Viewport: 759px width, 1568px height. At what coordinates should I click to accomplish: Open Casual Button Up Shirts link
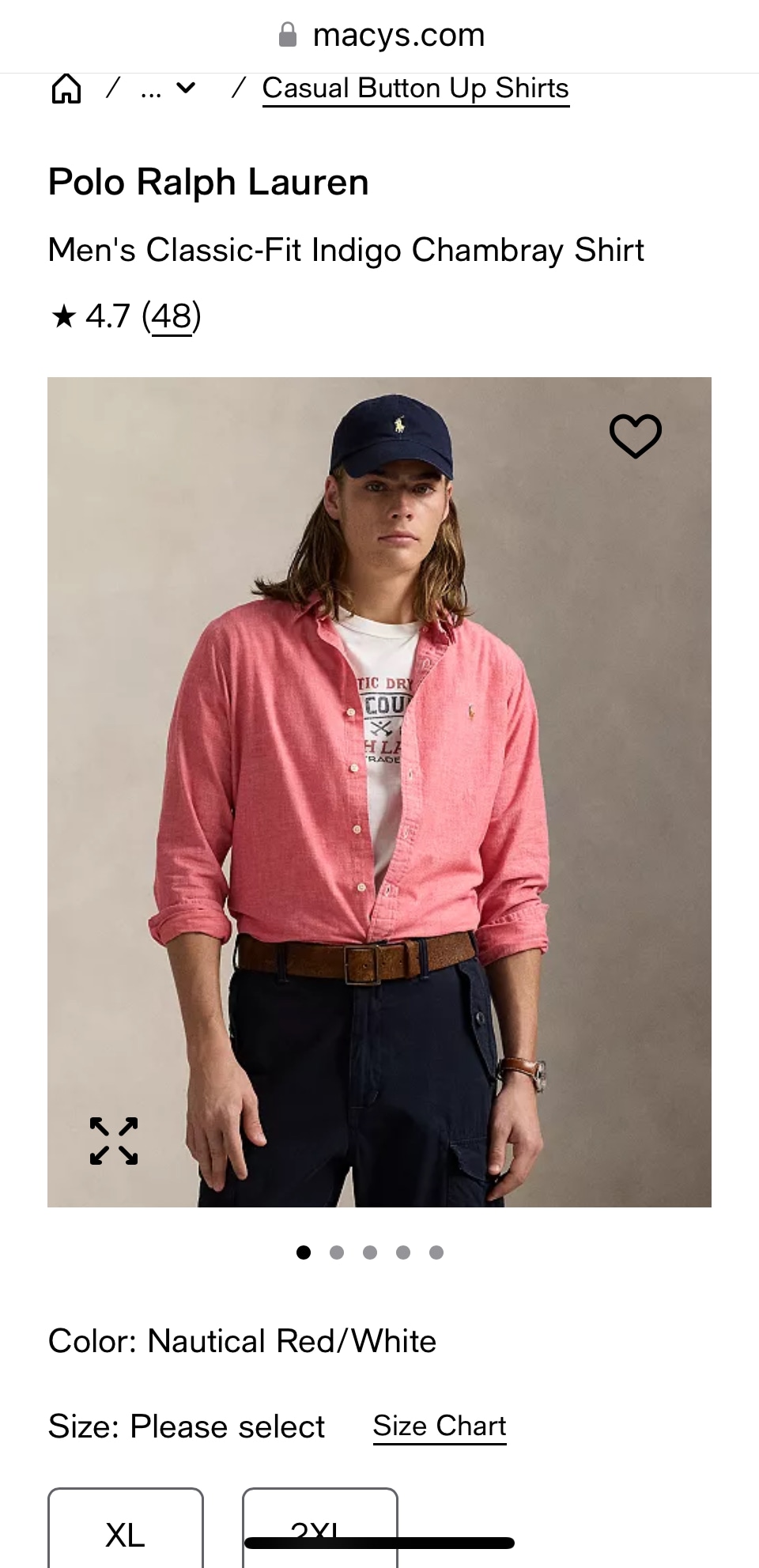click(415, 89)
